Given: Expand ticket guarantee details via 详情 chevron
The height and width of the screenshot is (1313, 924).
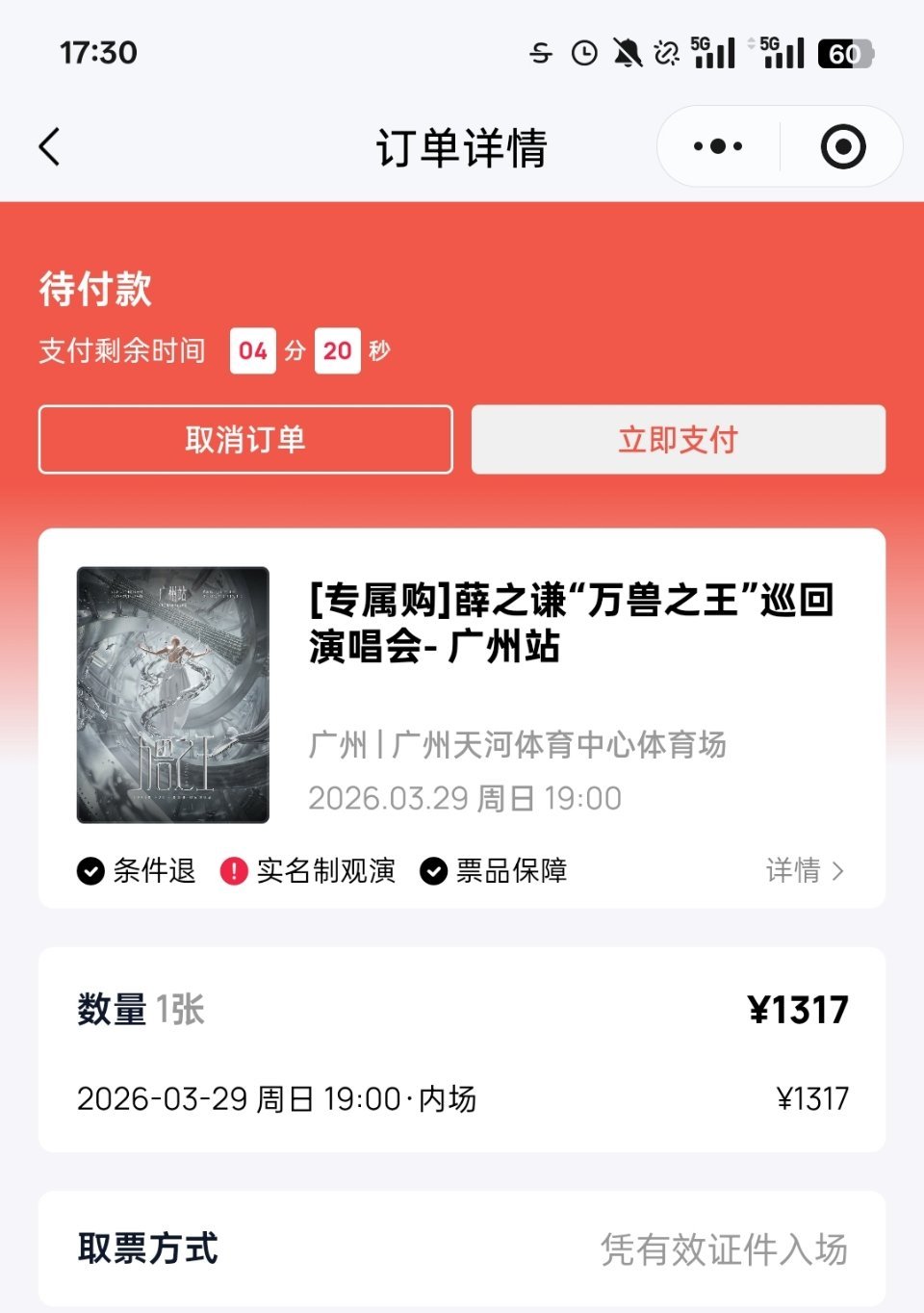Looking at the screenshot, I should pyautogui.click(x=808, y=871).
